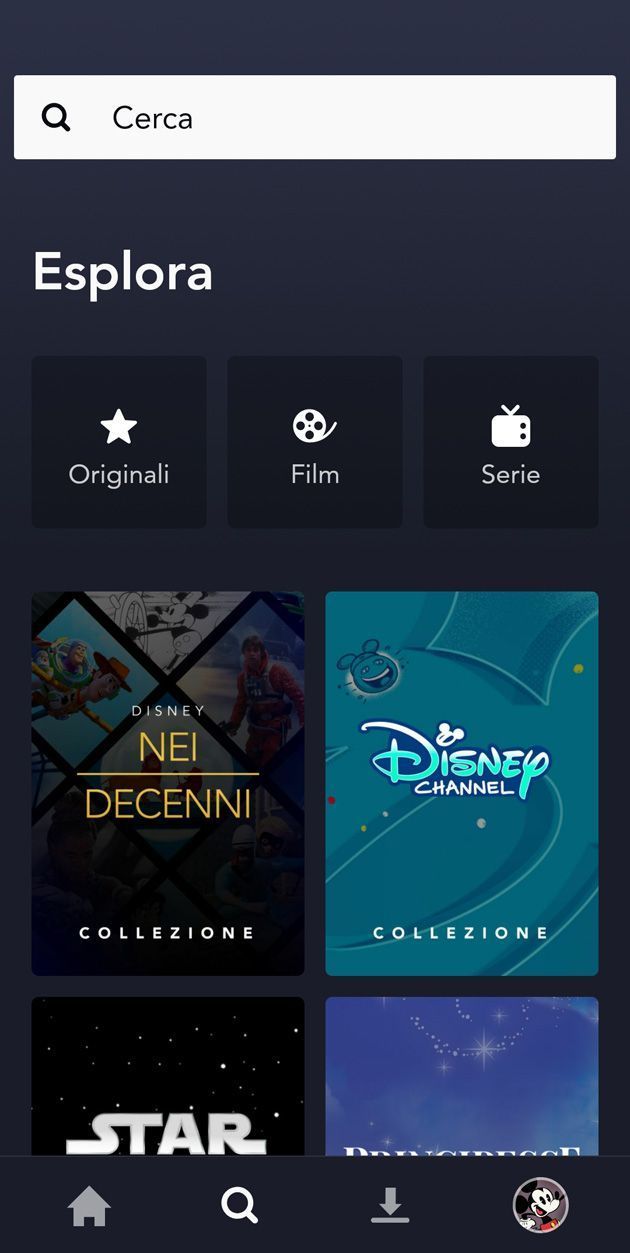Select the search tab in bottom bar
630x1253 pixels.
click(239, 1206)
